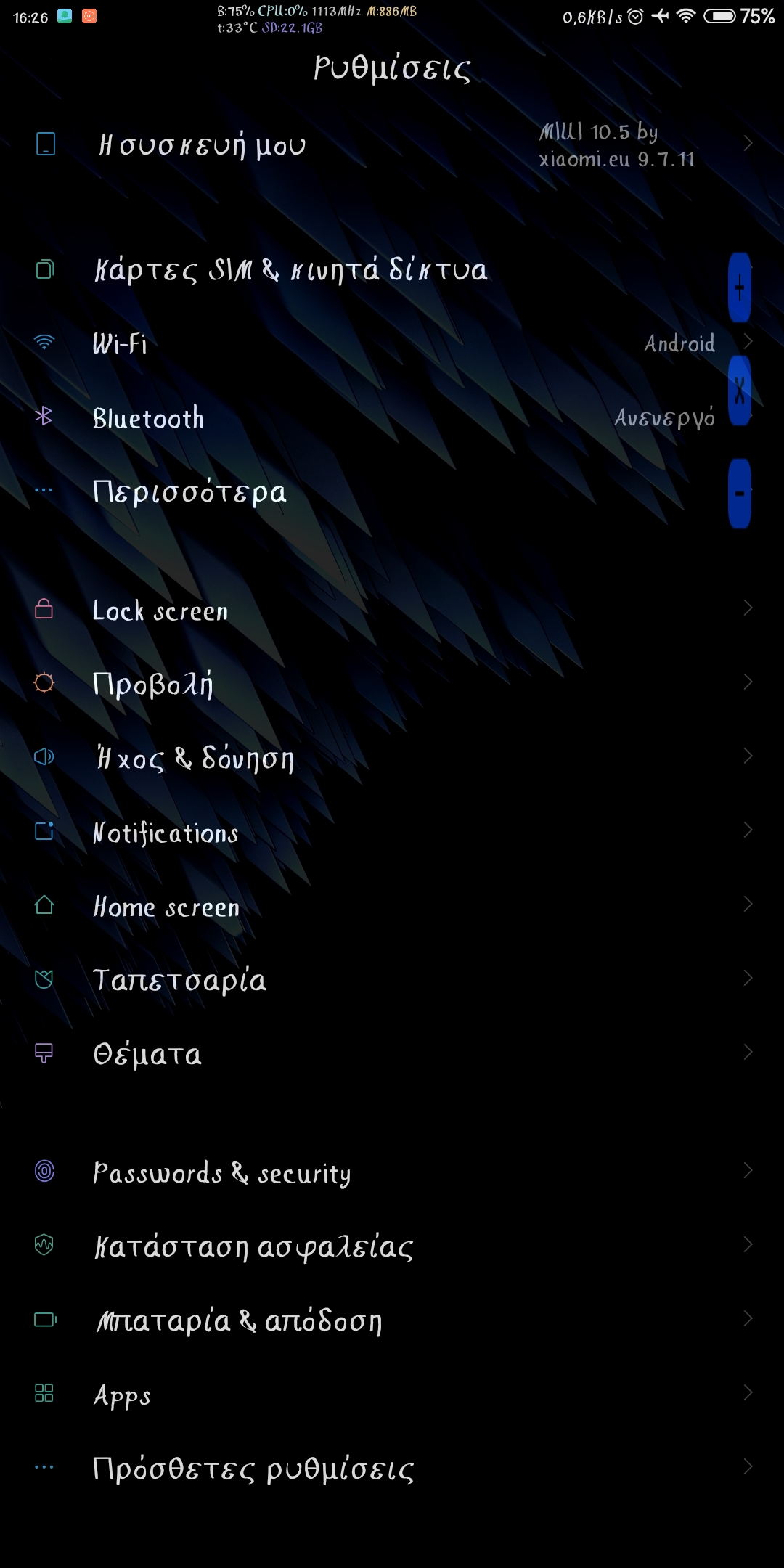Tap the blue floating X button

739,391
